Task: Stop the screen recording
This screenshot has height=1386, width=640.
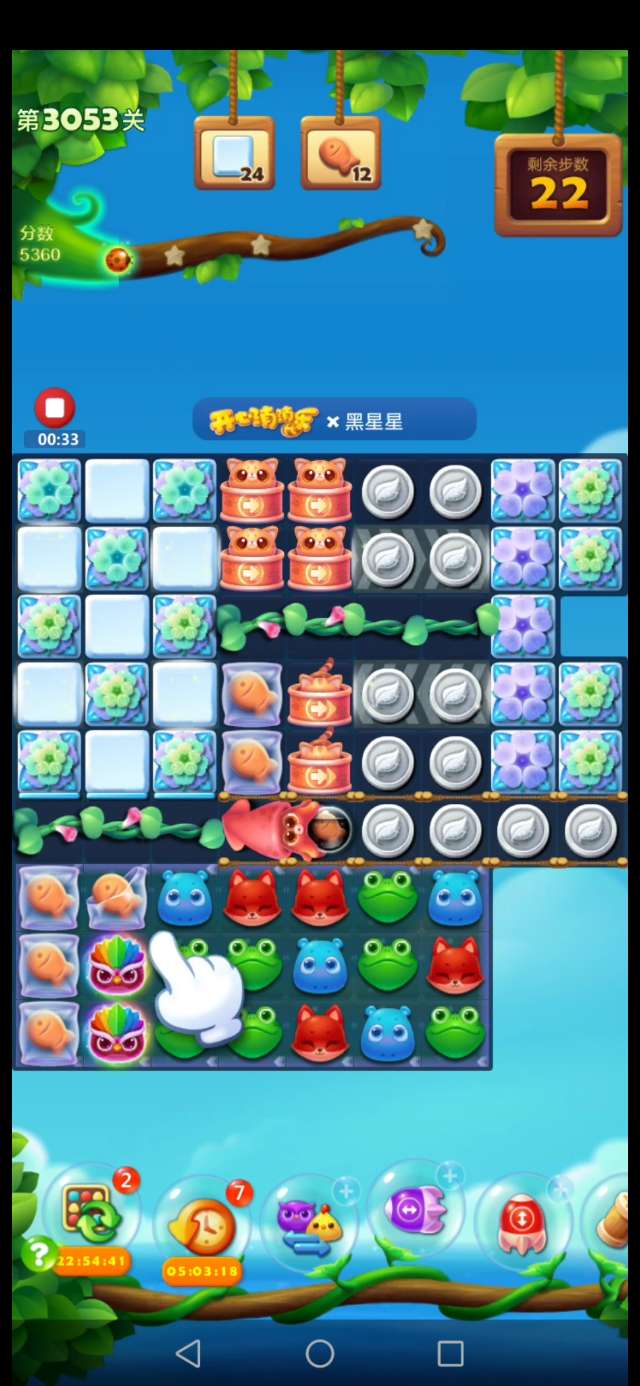Action: click(55, 408)
